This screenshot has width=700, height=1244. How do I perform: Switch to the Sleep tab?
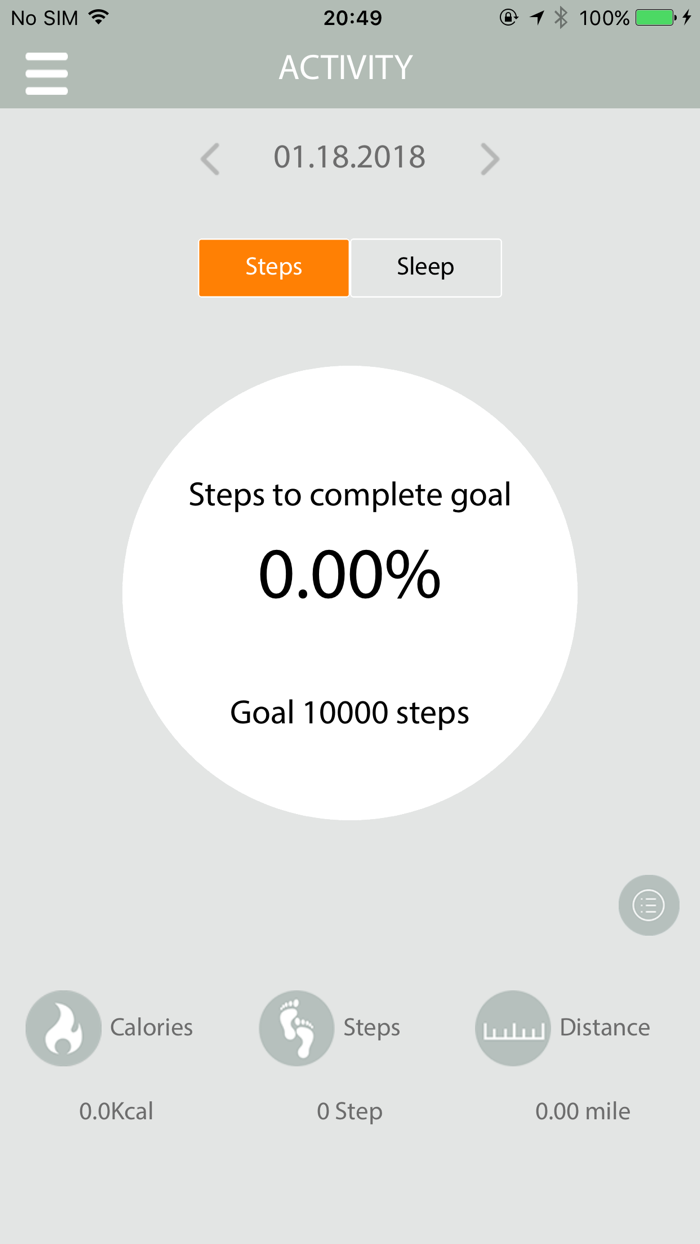(x=426, y=268)
